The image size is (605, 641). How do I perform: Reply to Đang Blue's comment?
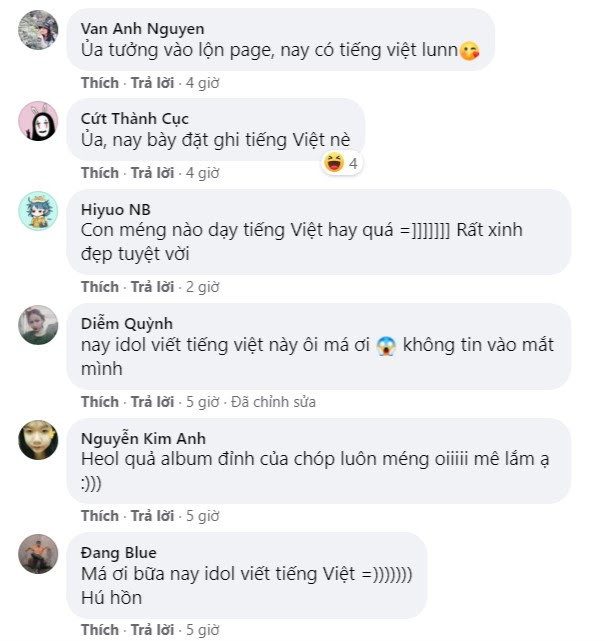[152, 630]
